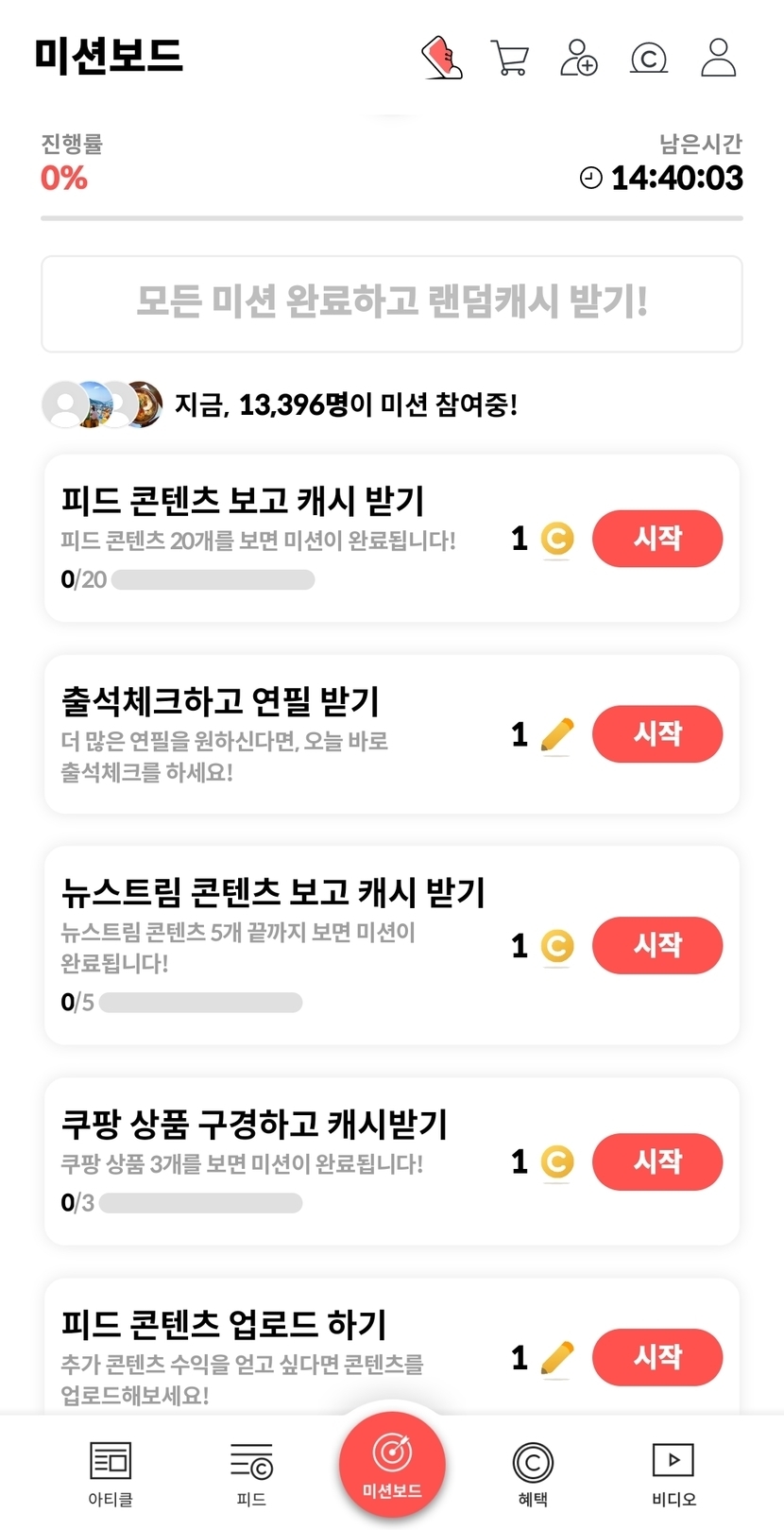
Task: Select the 미션보드 center tab
Action: point(392,1463)
